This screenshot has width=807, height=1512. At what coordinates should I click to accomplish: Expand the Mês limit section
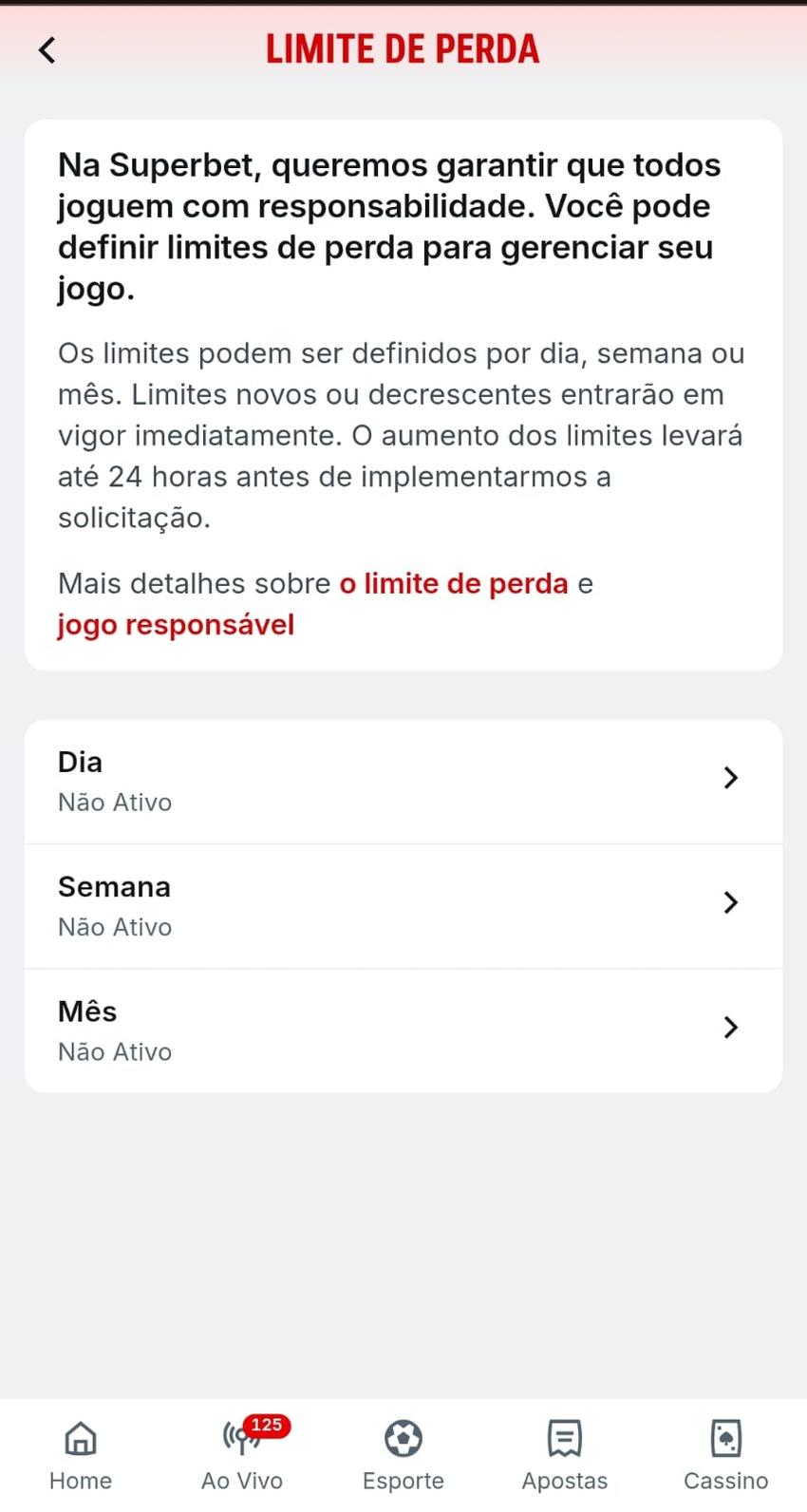pos(403,1029)
